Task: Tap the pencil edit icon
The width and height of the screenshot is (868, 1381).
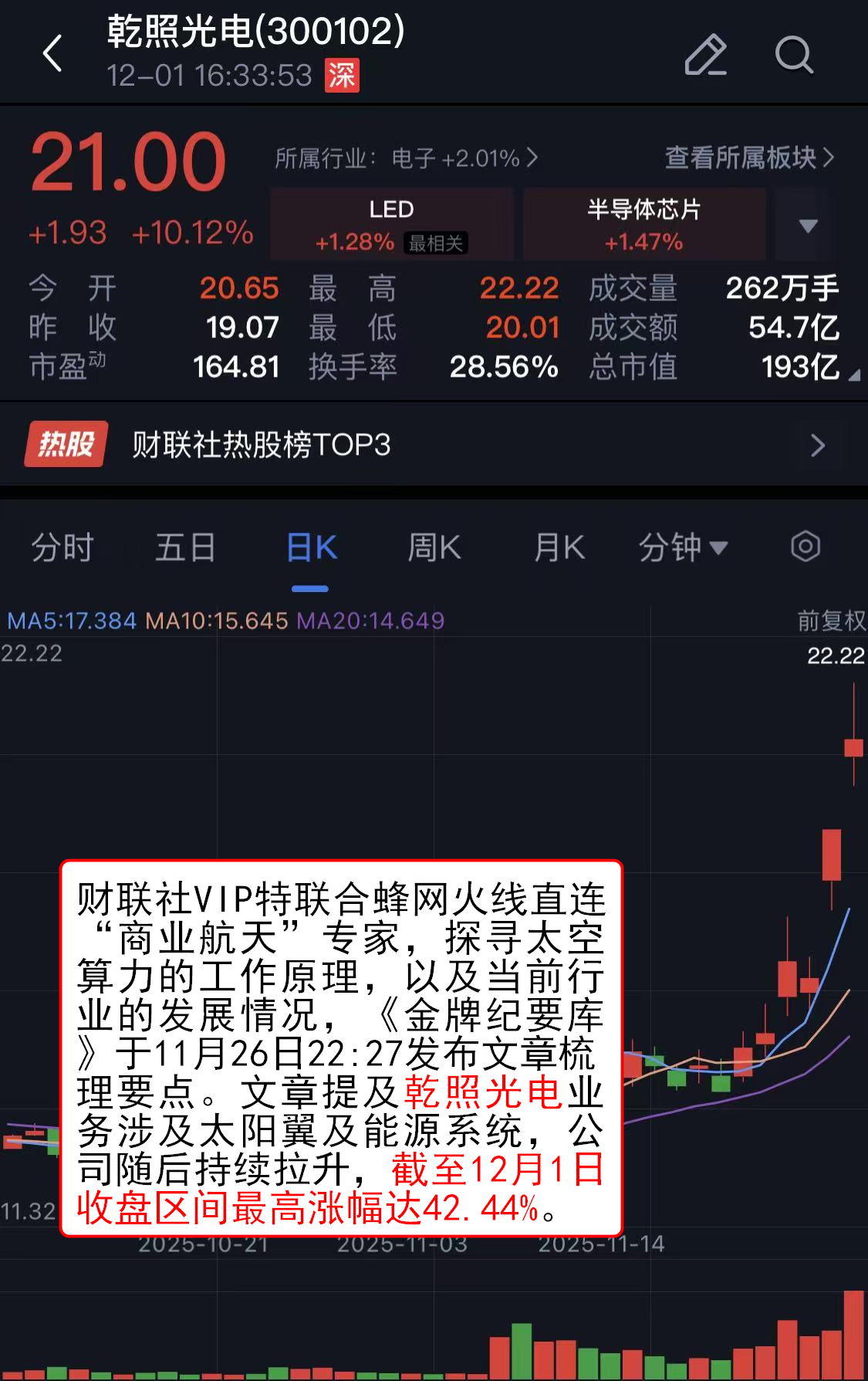Action: 705,55
